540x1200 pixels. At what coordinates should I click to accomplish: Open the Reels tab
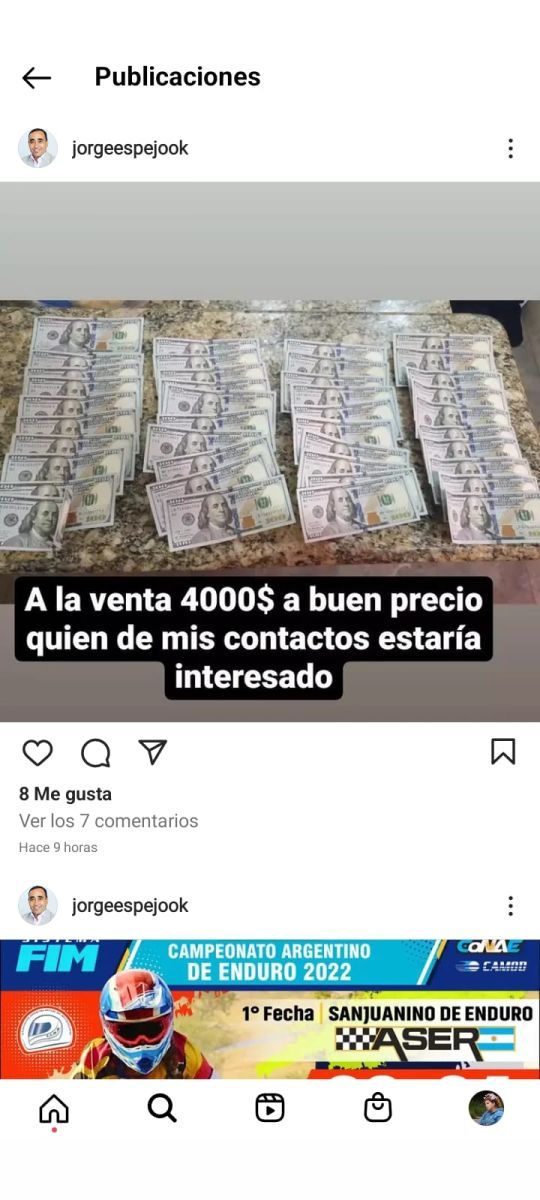pyautogui.click(x=270, y=1108)
